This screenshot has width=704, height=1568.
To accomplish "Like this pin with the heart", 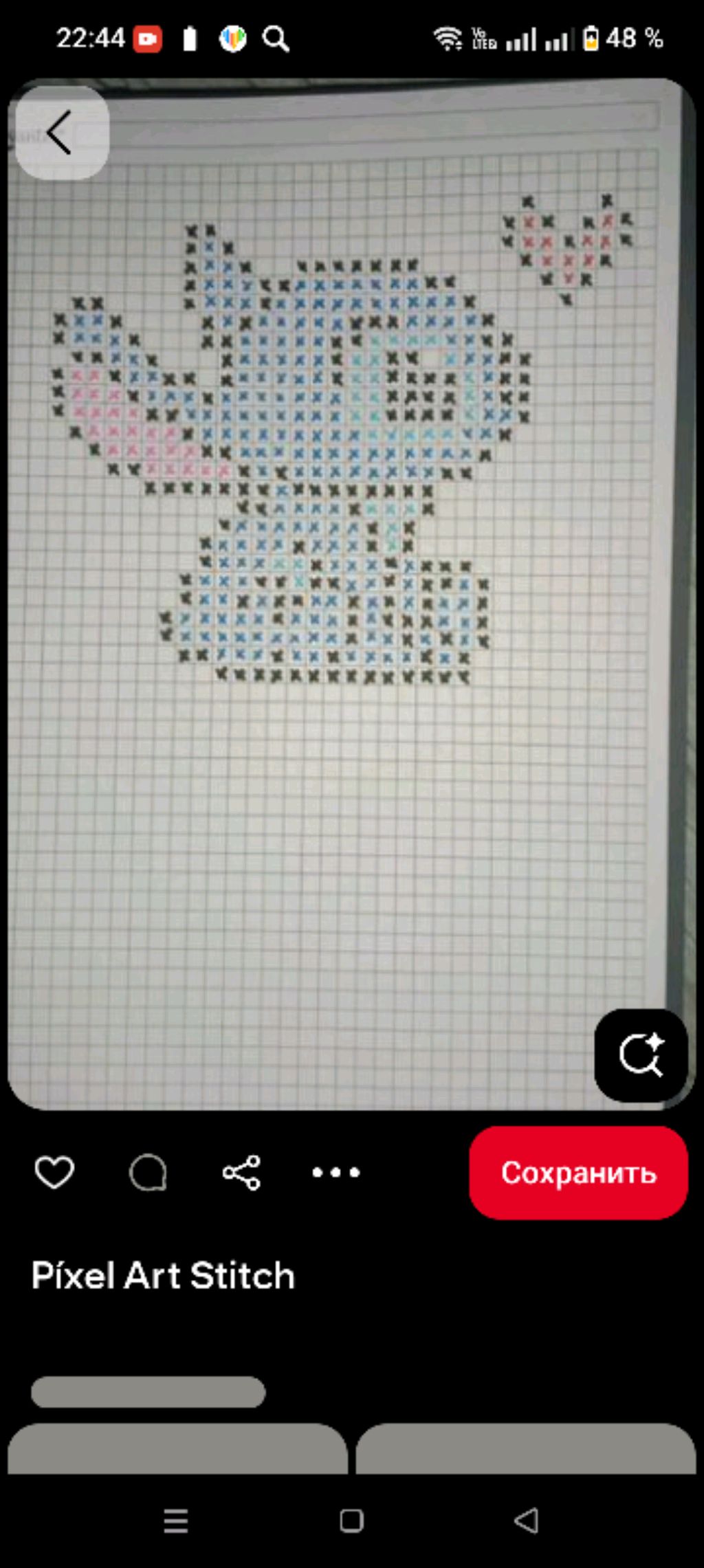I will coord(54,1172).
